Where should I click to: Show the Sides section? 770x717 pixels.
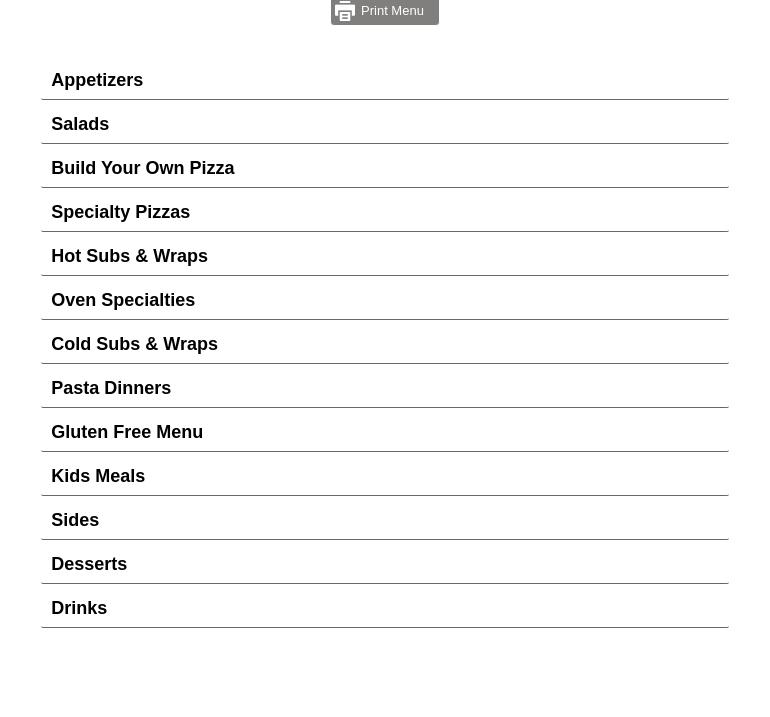pos(75,520)
